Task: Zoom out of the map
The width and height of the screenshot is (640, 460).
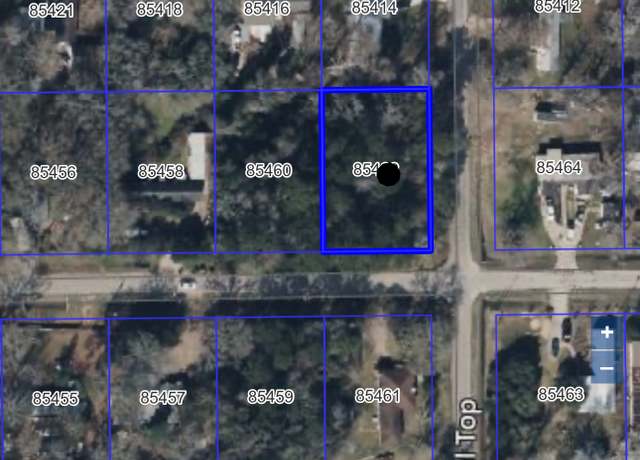Action: 606,368
